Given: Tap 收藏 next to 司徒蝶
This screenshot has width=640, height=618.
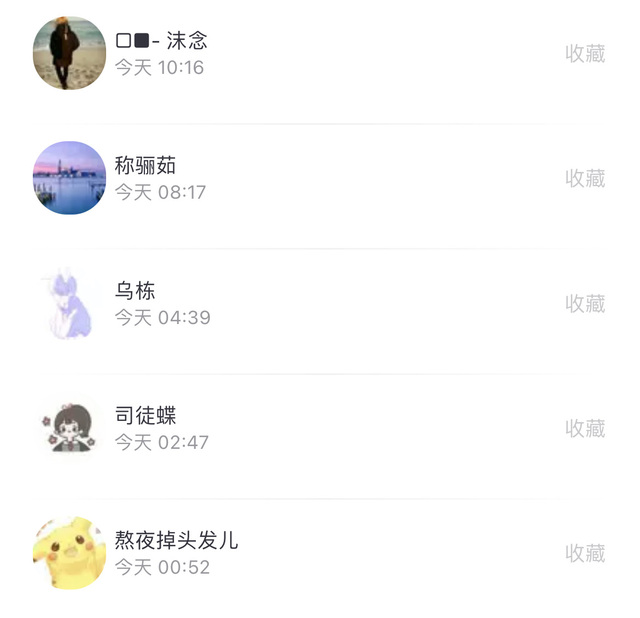Looking at the screenshot, I should 585,429.
